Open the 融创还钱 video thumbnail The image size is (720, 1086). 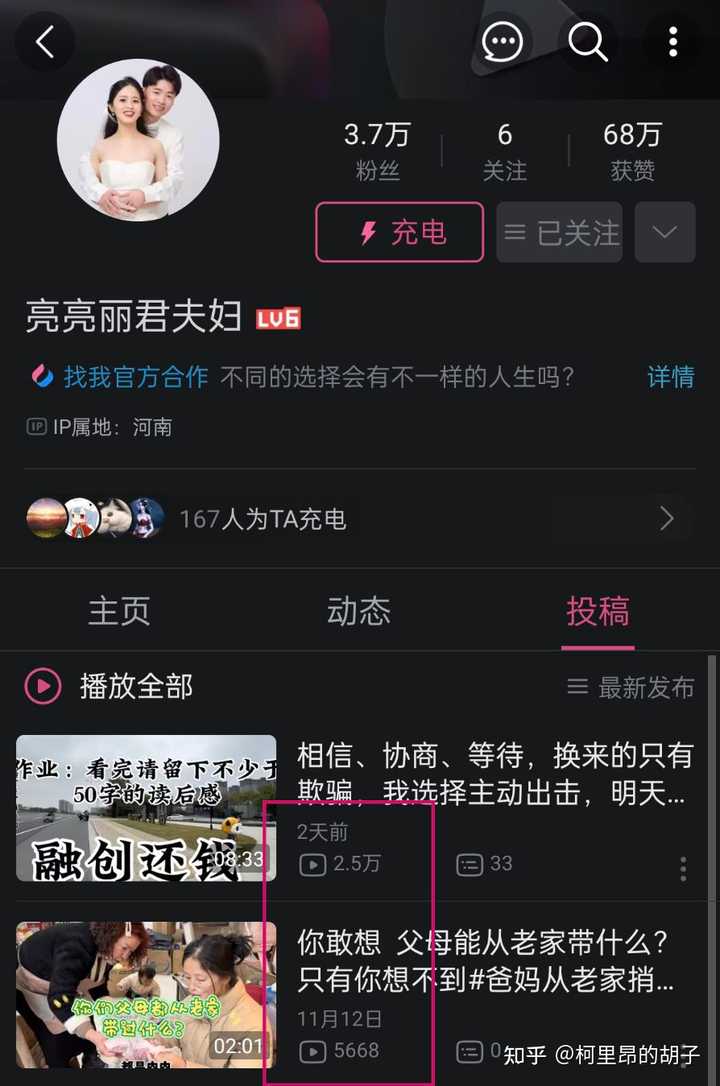[x=146, y=808]
